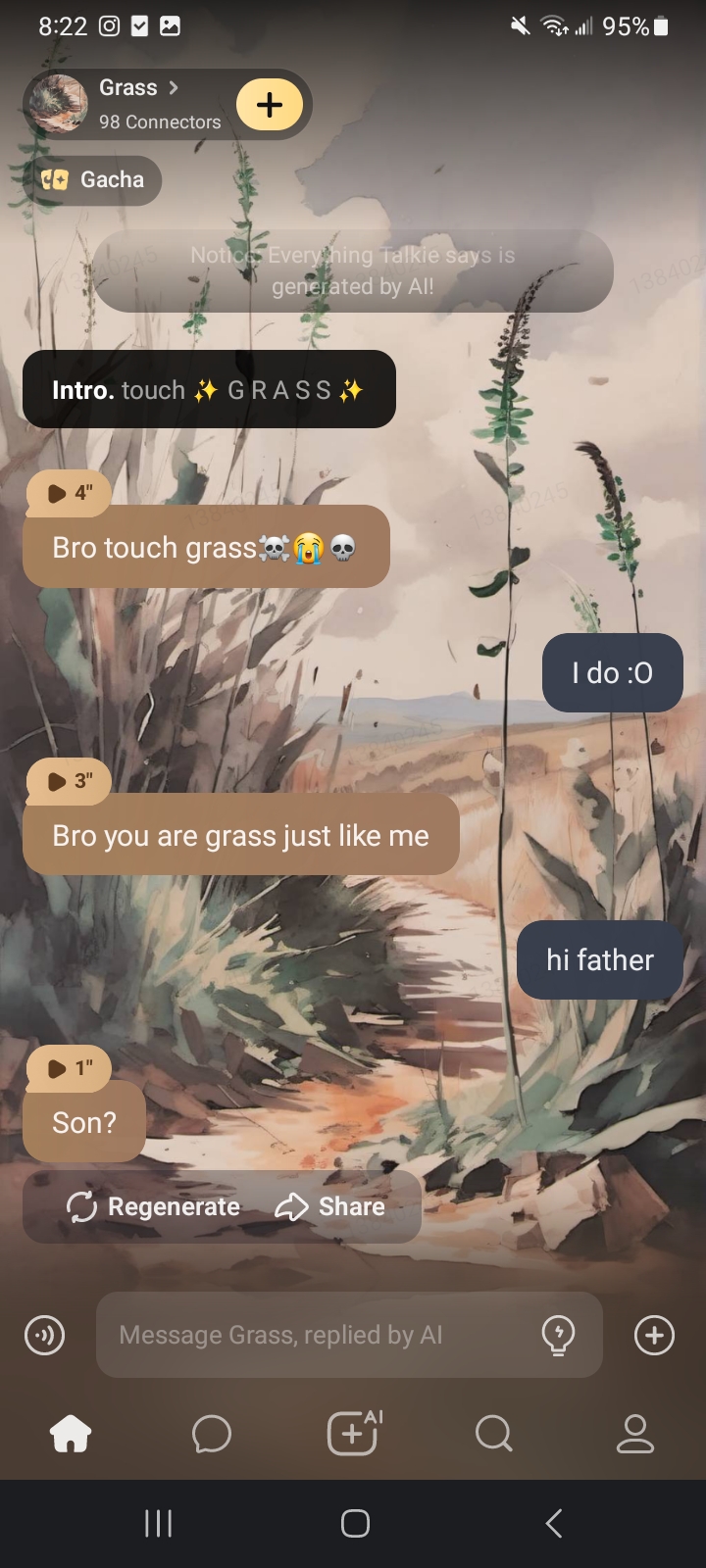This screenshot has height=1568, width=706.
Task: Switch to the search tab
Action: click(x=493, y=1434)
